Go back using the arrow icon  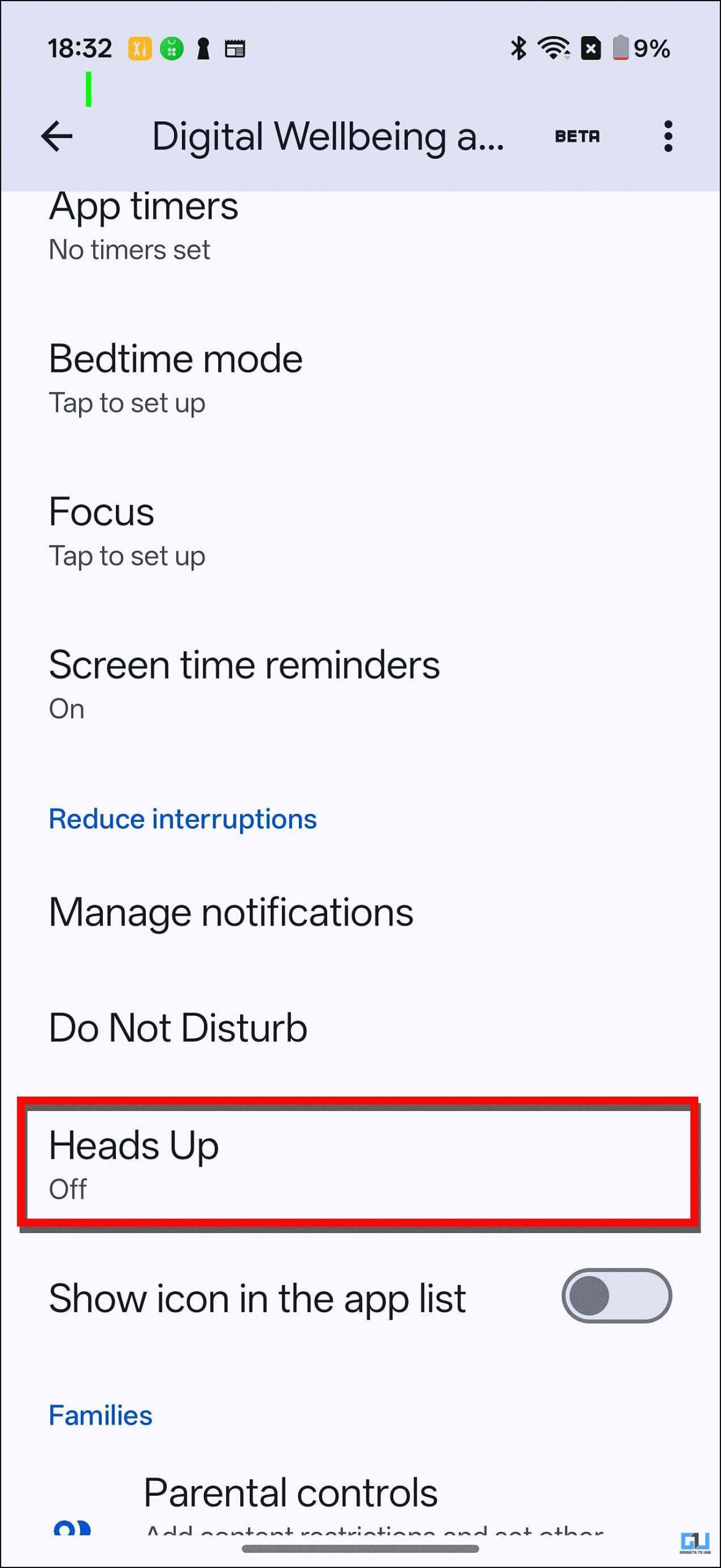point(57,136)
